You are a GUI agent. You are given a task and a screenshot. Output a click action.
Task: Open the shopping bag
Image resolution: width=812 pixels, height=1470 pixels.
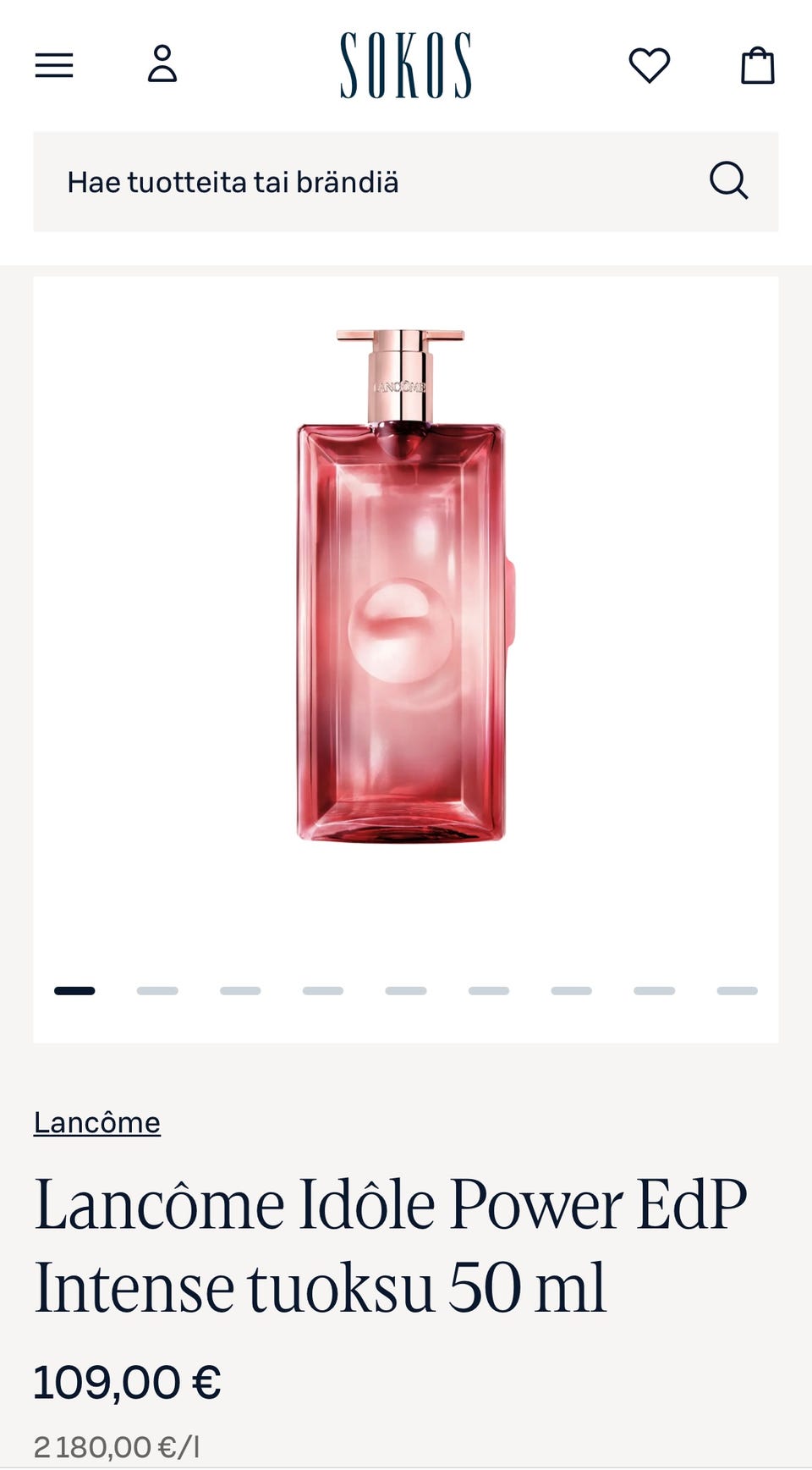click(x=757, y=65)
